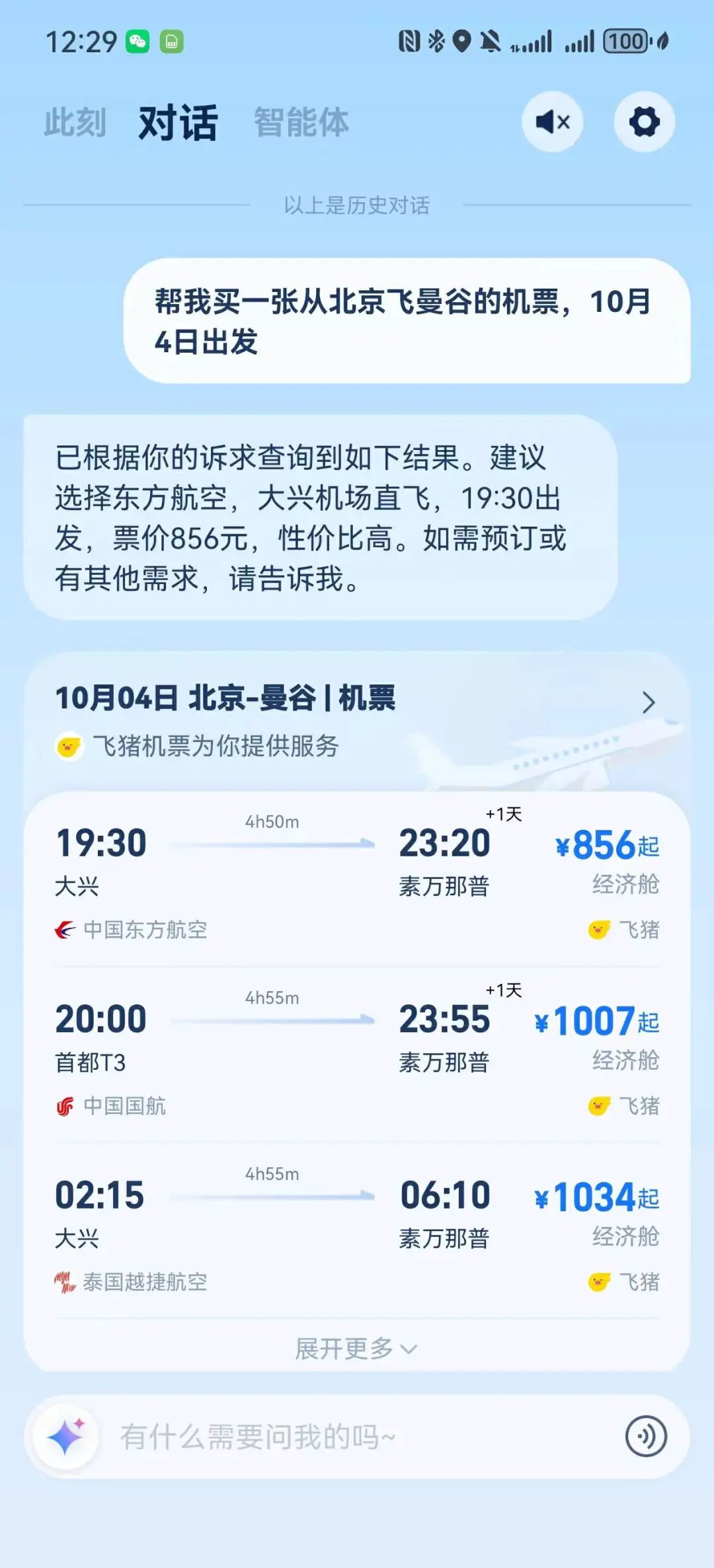
Task: Tap the sparkle assistant icon
Action: tap(66, 1437)
